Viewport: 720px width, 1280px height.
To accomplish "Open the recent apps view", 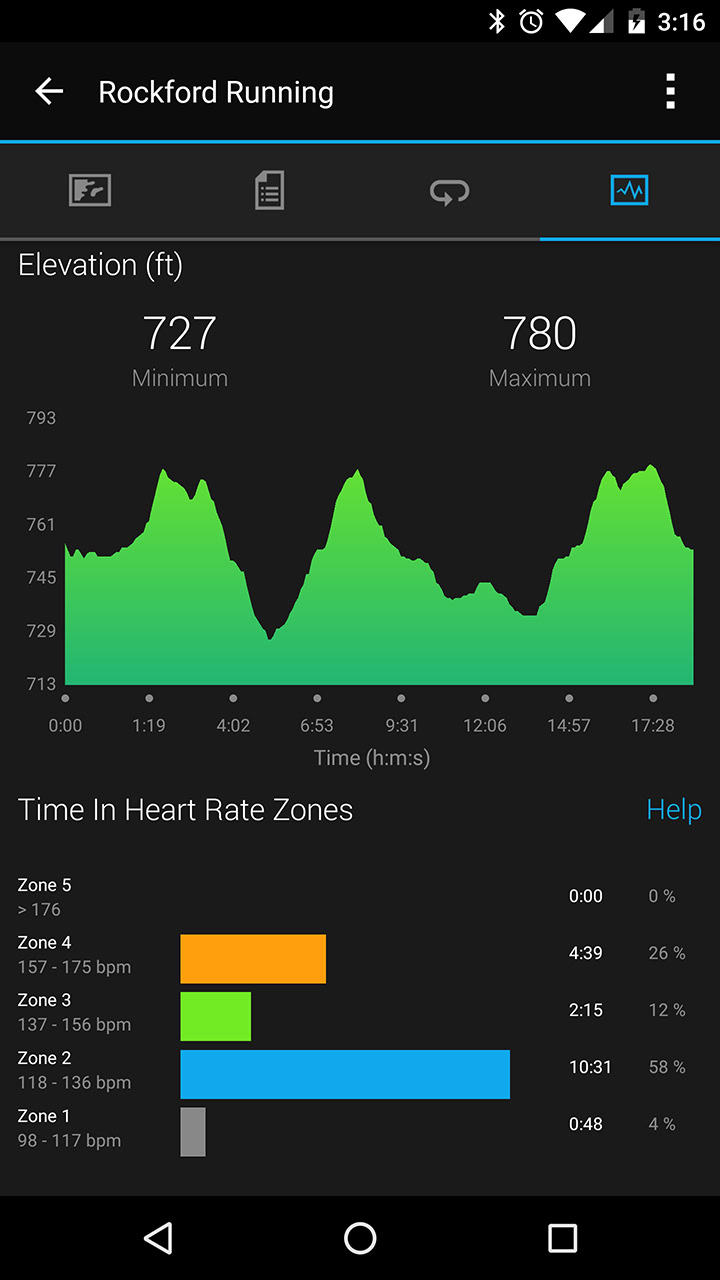I will click(x=562, y=1238).
